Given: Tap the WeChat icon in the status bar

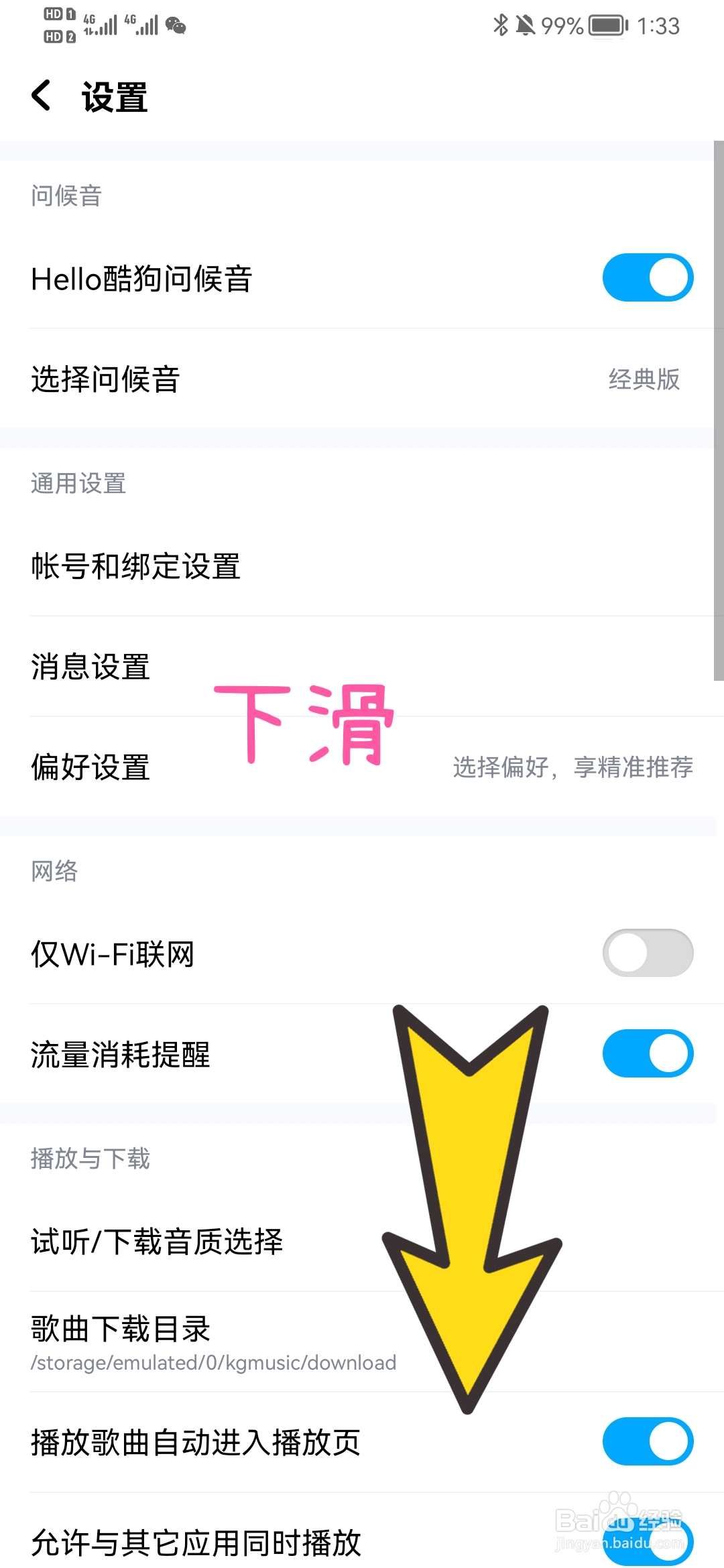Looking at the screenshot, I should pos(176,25).
